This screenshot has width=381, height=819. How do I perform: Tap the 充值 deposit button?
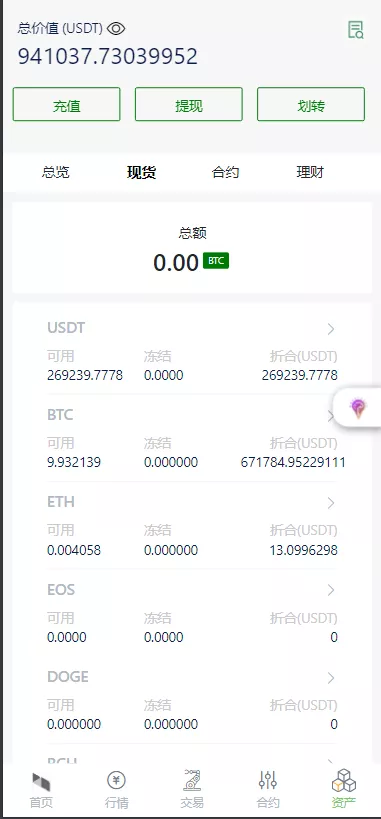66,104
